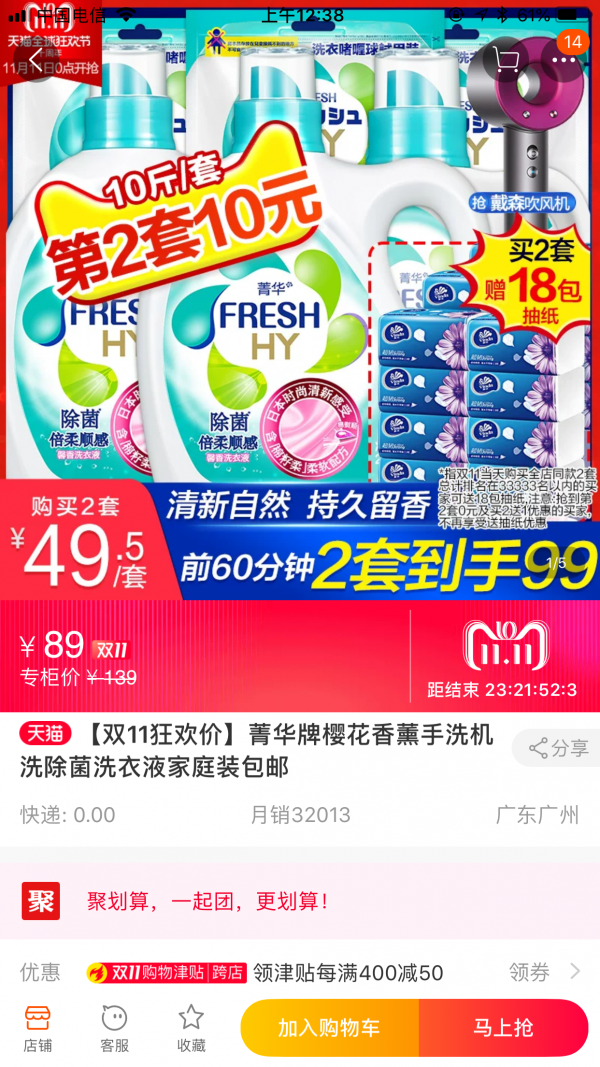
Task: Tap 加入购物车 to add to cart
Action: click(329, 1028)
